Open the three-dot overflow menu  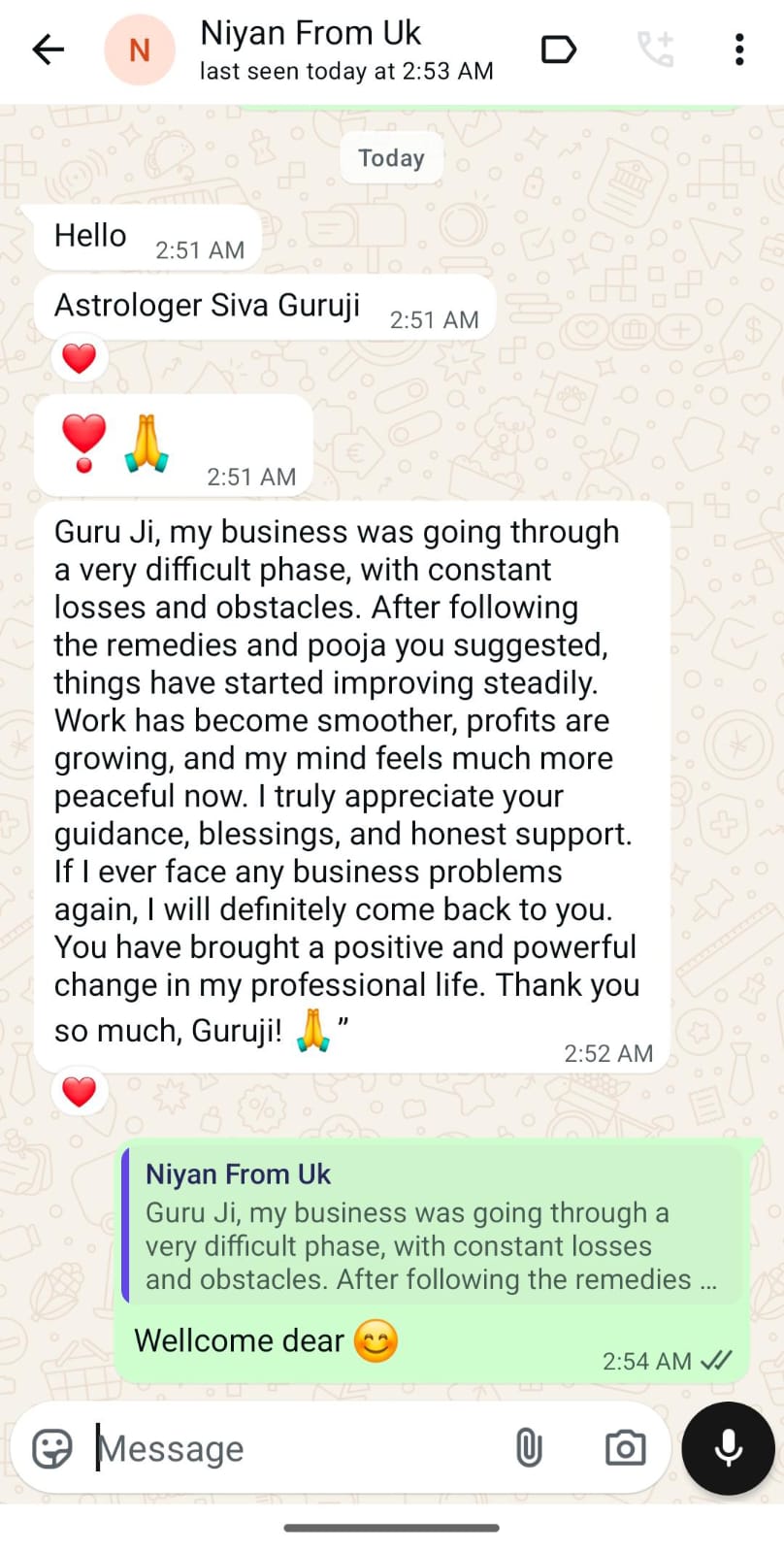click(739, 50)
